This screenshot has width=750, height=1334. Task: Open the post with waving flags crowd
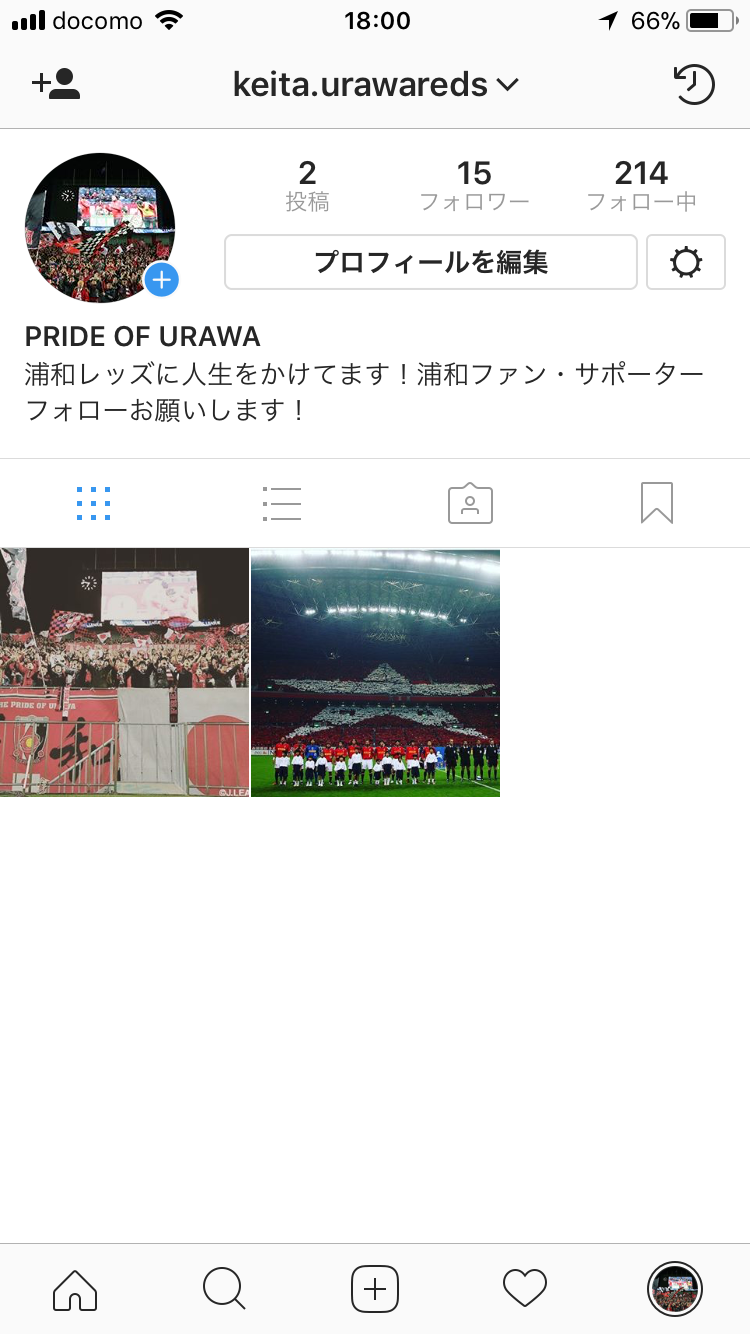click(124, 672)
